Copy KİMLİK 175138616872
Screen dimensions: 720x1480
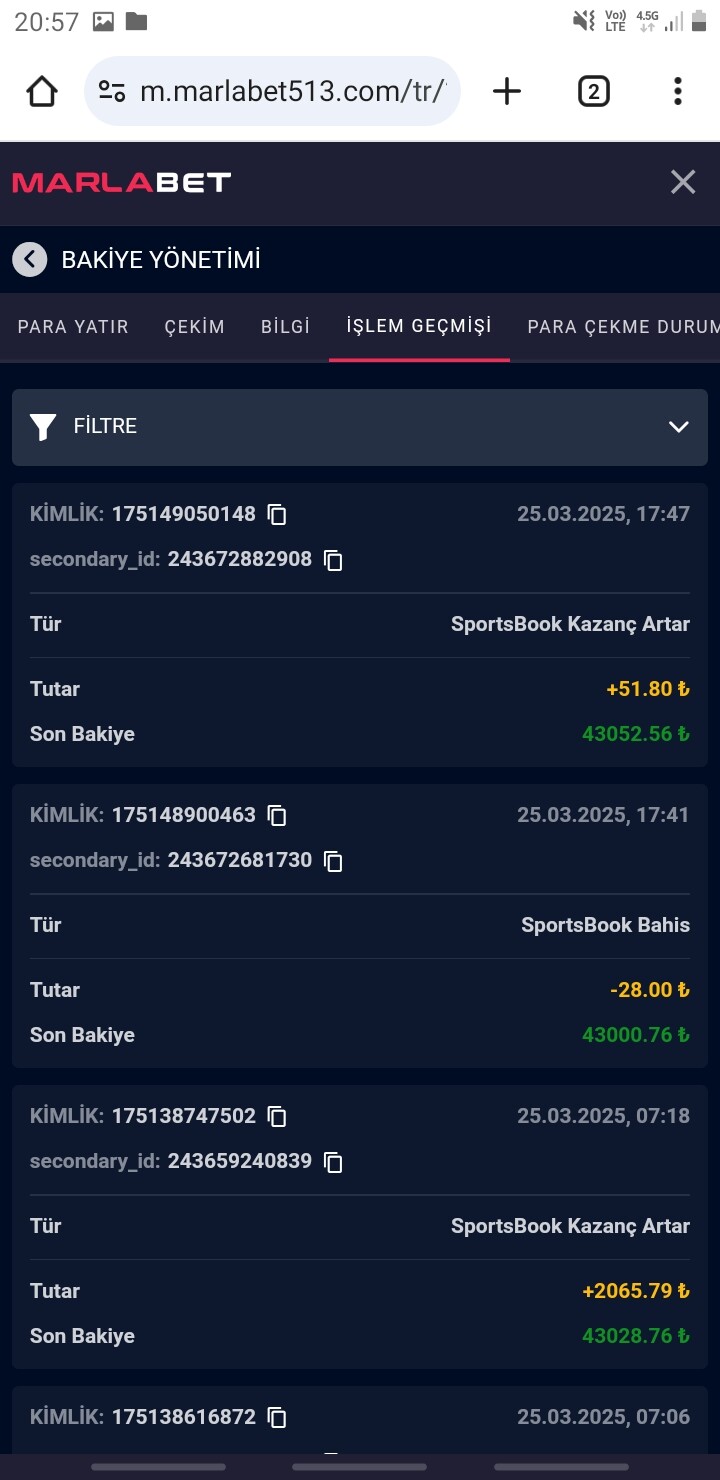coord(278,1418)
